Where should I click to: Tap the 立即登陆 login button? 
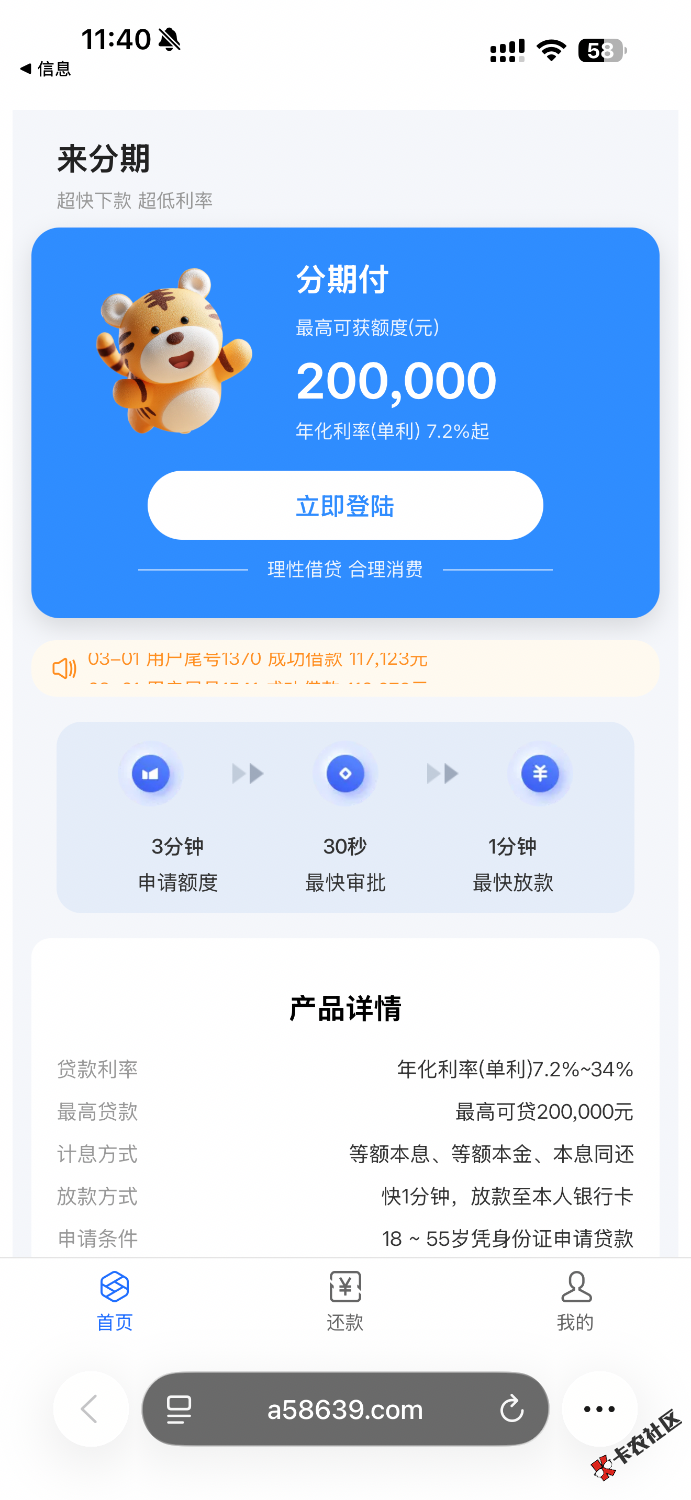pyautogui.click(x=345, y=506)
